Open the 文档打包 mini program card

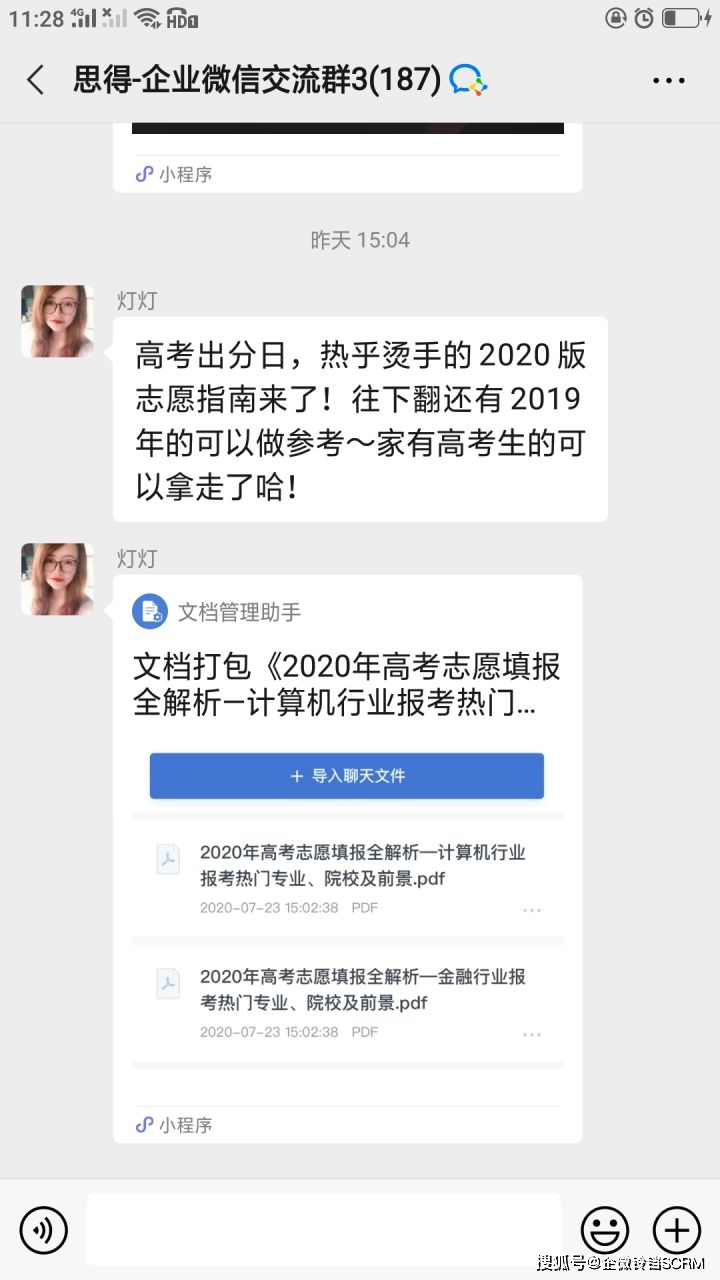click(x=347, y=685)
